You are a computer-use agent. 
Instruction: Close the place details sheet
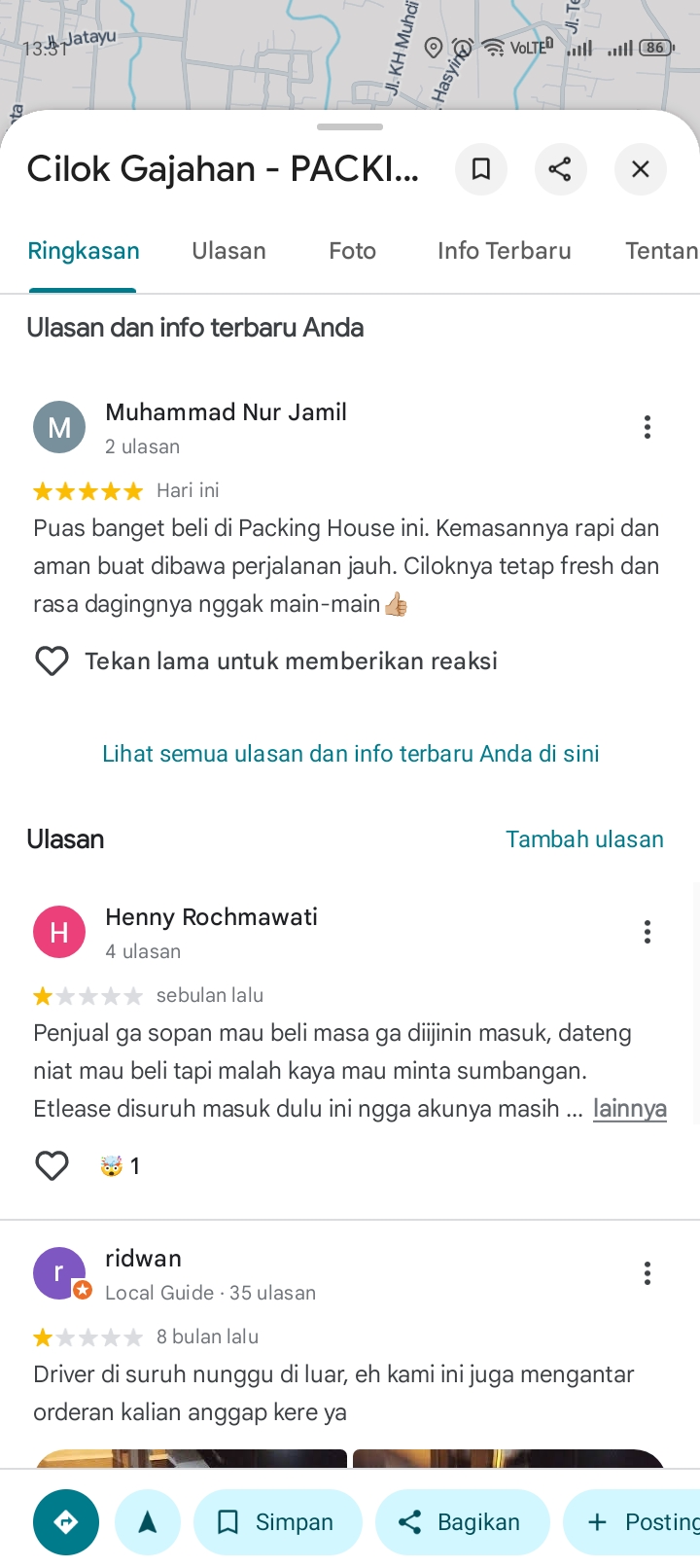coord(640,169)
